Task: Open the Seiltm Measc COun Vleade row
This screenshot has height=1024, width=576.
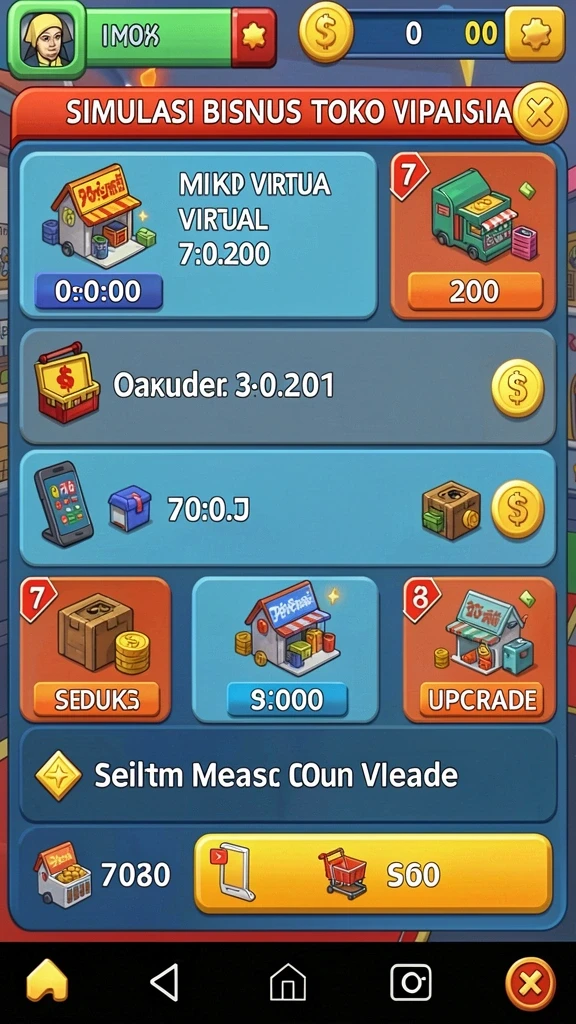Action: point(288,775)
